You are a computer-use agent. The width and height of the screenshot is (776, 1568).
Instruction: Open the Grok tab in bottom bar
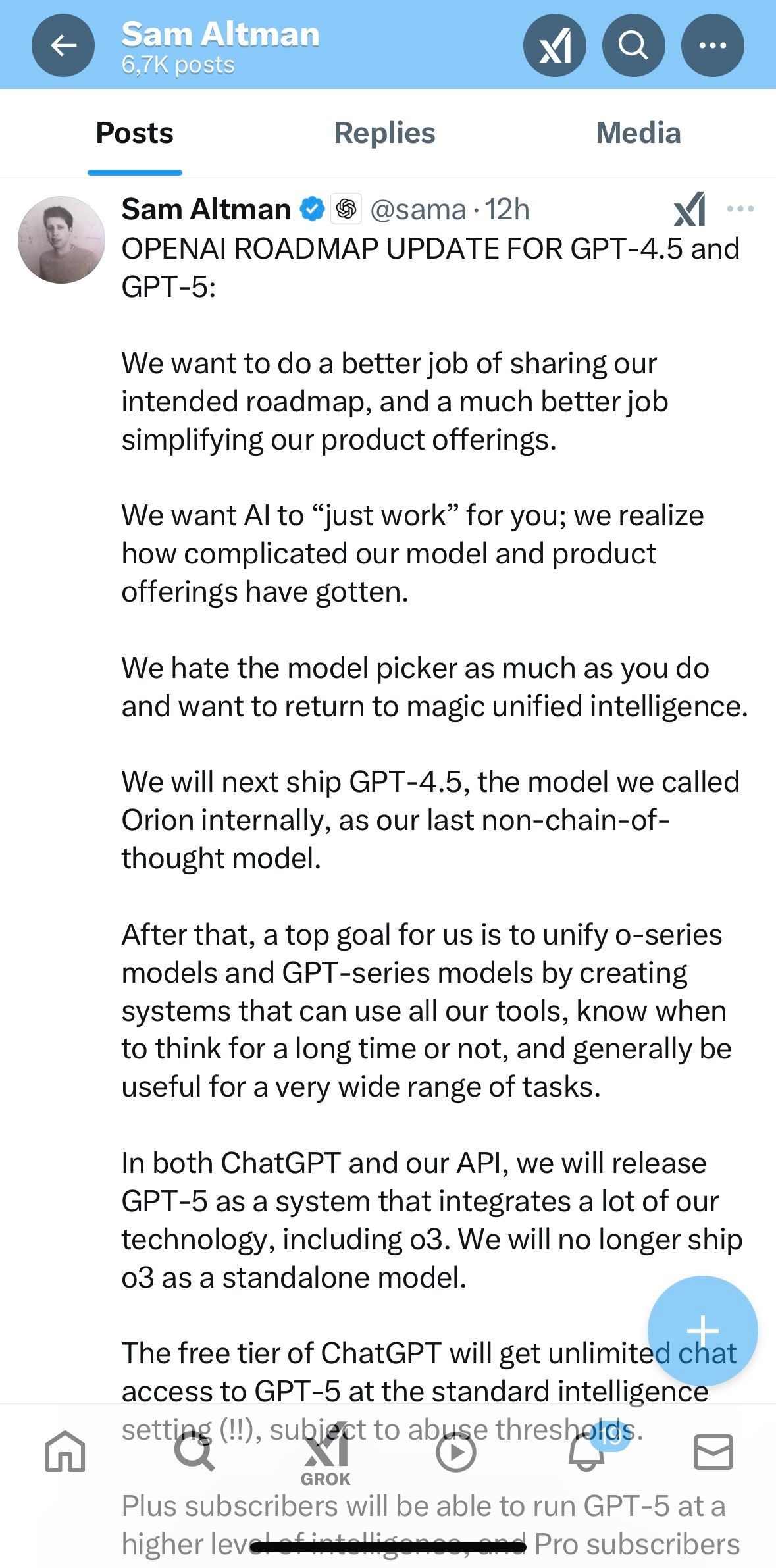pyautogui.click(x=326, y=1456)
